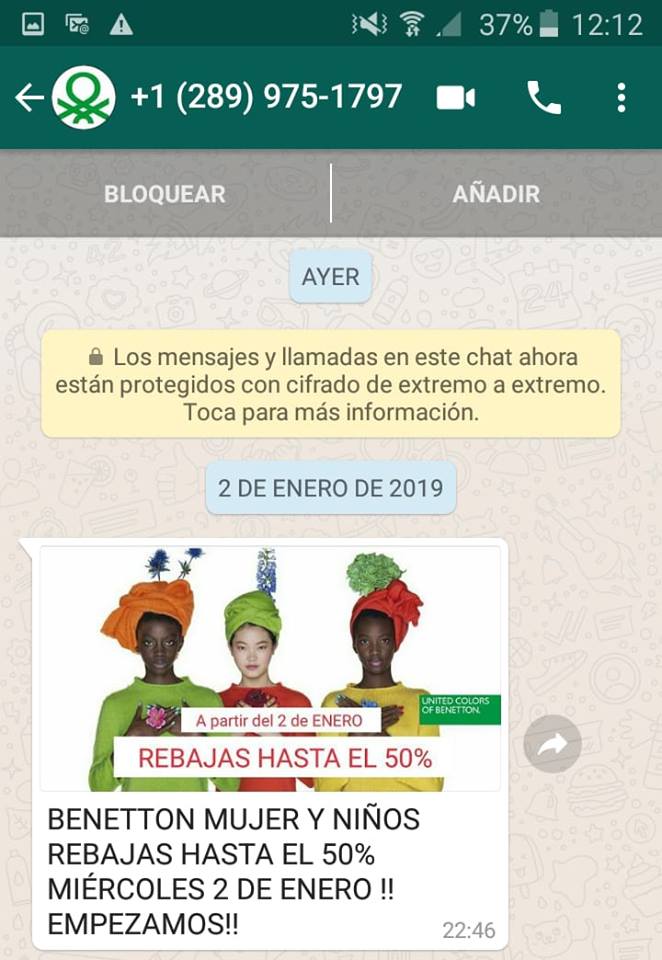Start a voice call
Image resolution: width=662 pixels, height=960 pixels.
click(x=544, y=97)
